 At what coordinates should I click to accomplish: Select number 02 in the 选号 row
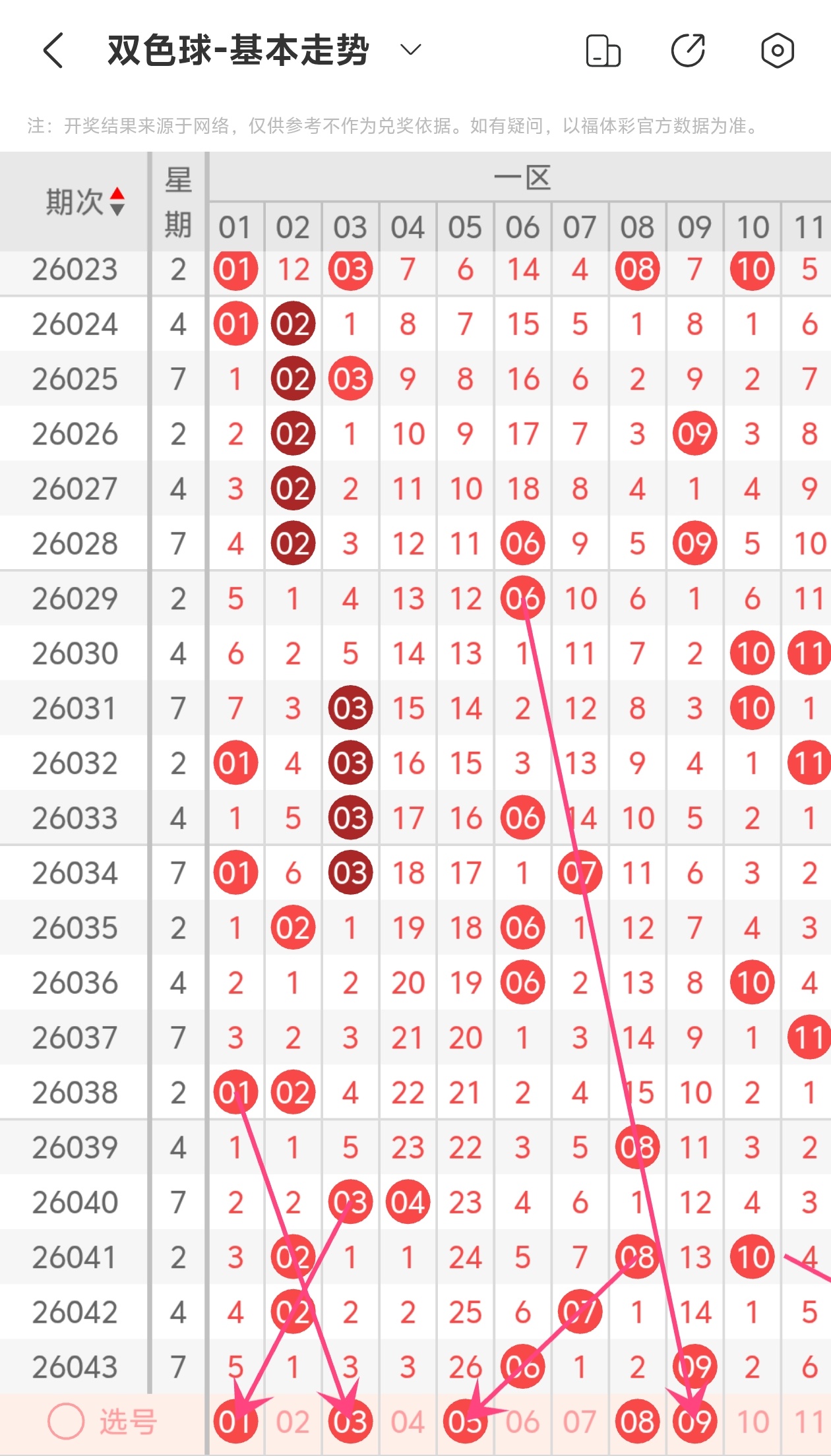[x=293, y=1422]
